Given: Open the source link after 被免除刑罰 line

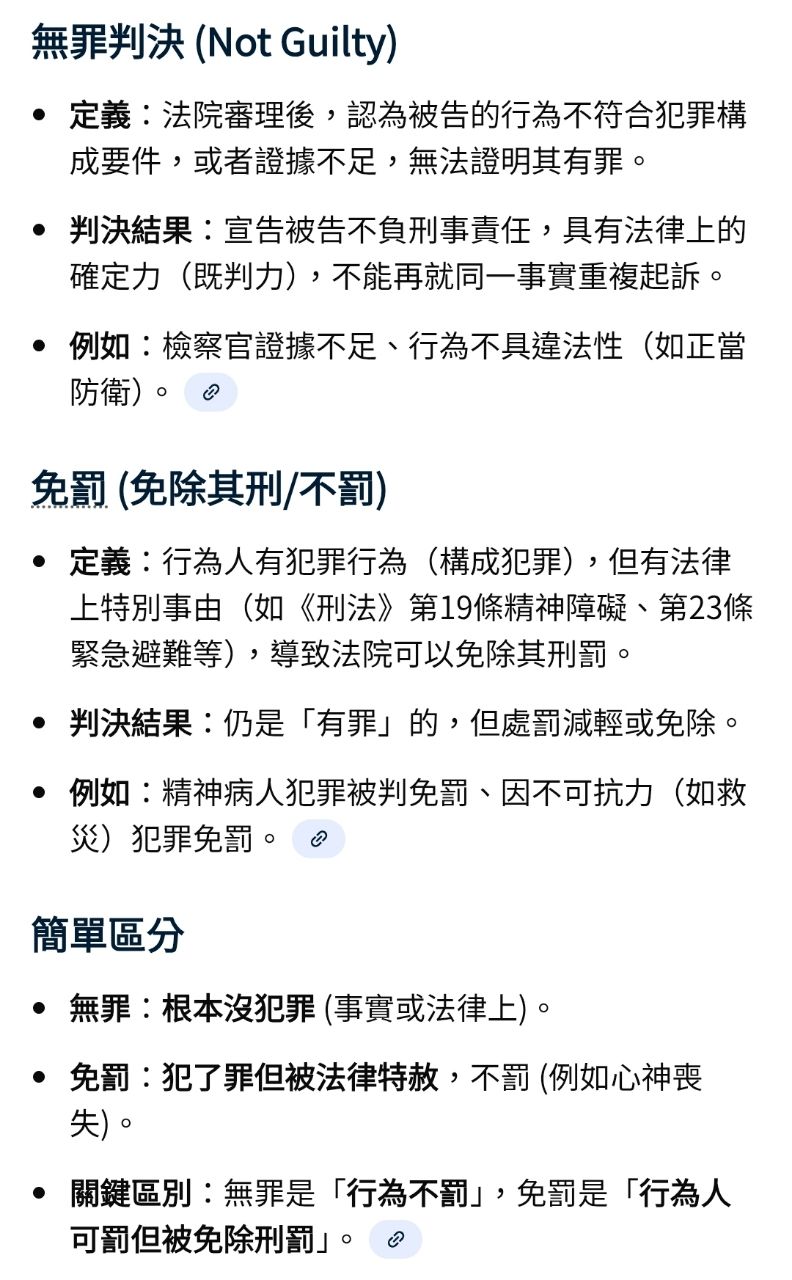Looking at the screenshot, I should click(395, 1240).
